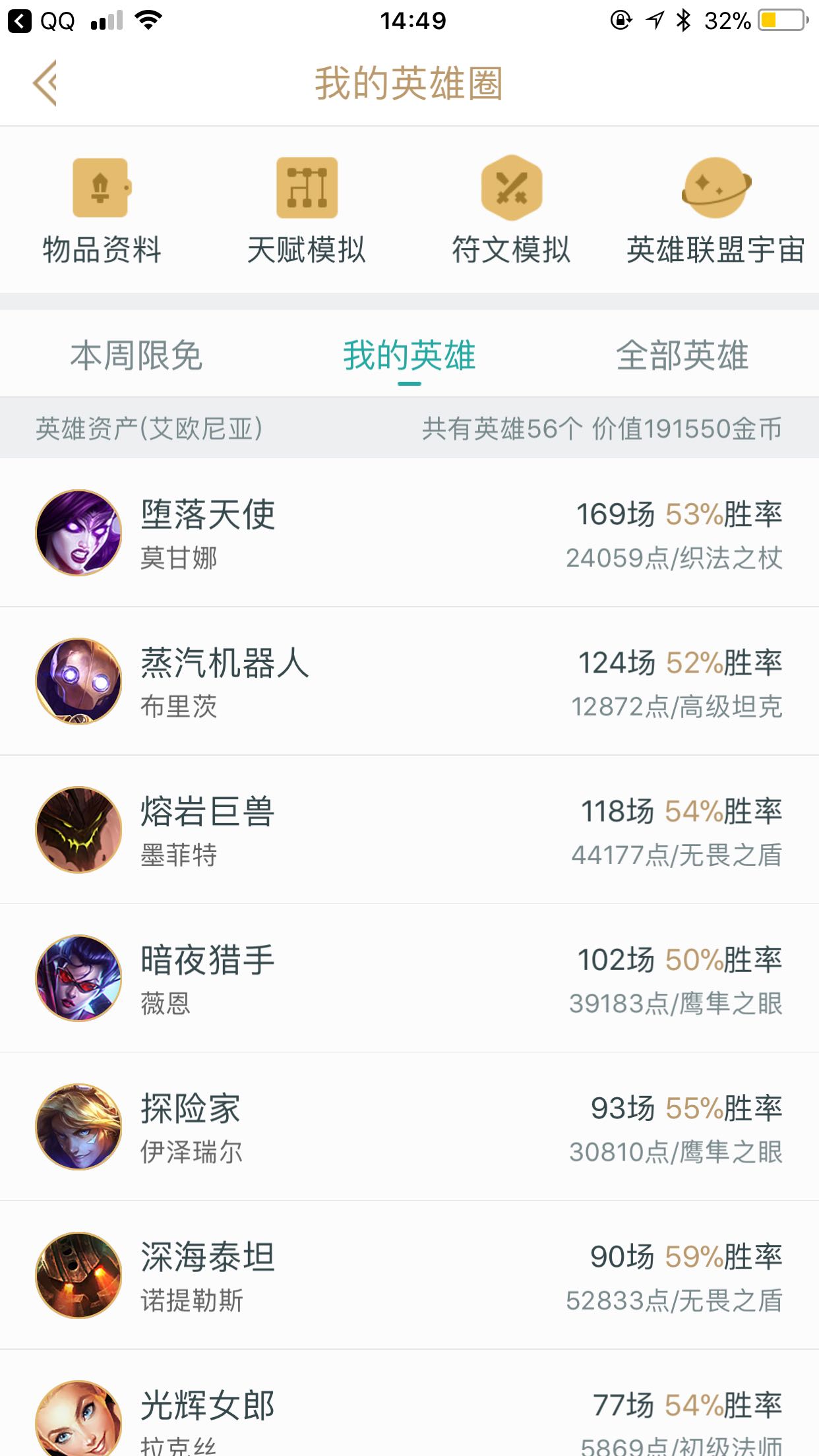Open 英雄联盟宇宙
Viewport: 819px width, 1456px height.
click(x=715, y=210)
